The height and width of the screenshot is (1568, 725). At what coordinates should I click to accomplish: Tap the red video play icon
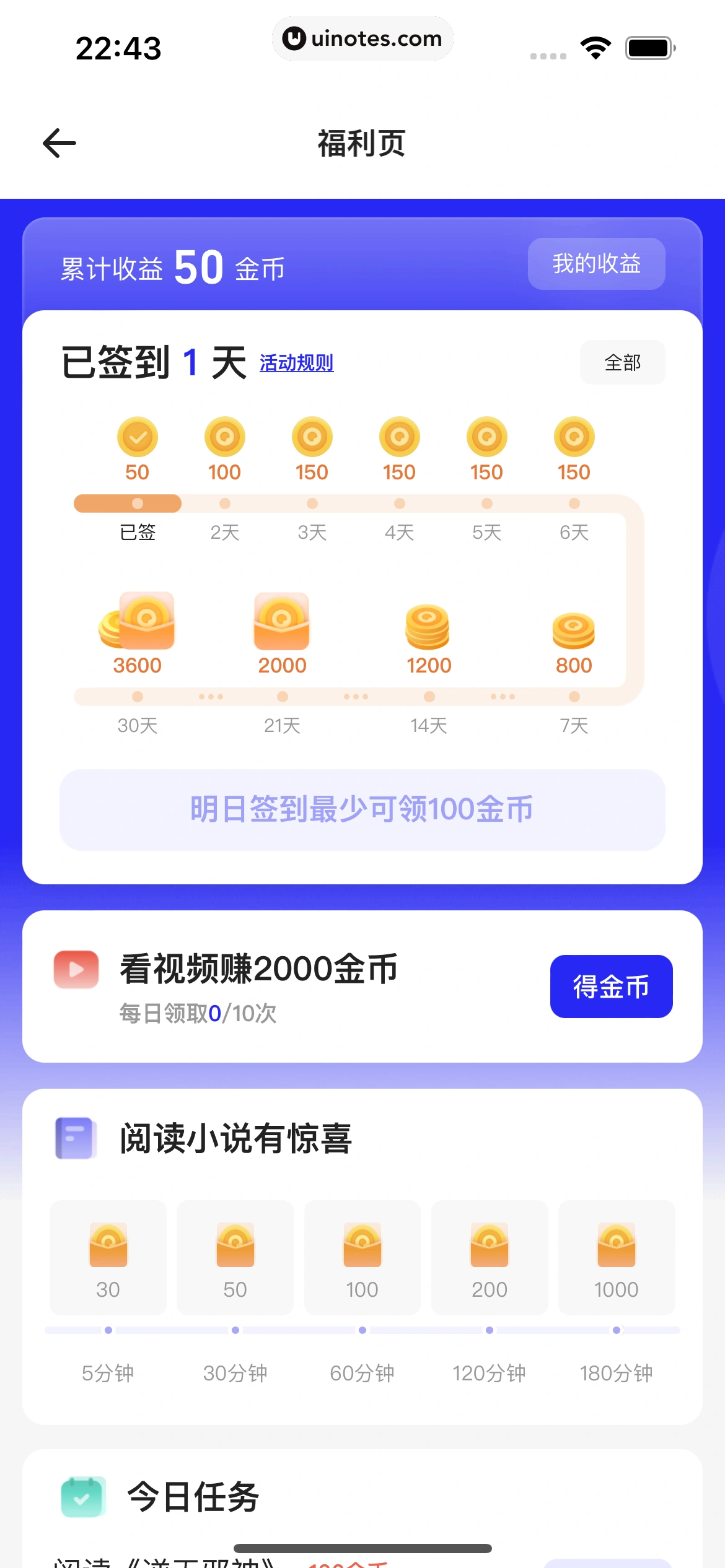[76, 969]
